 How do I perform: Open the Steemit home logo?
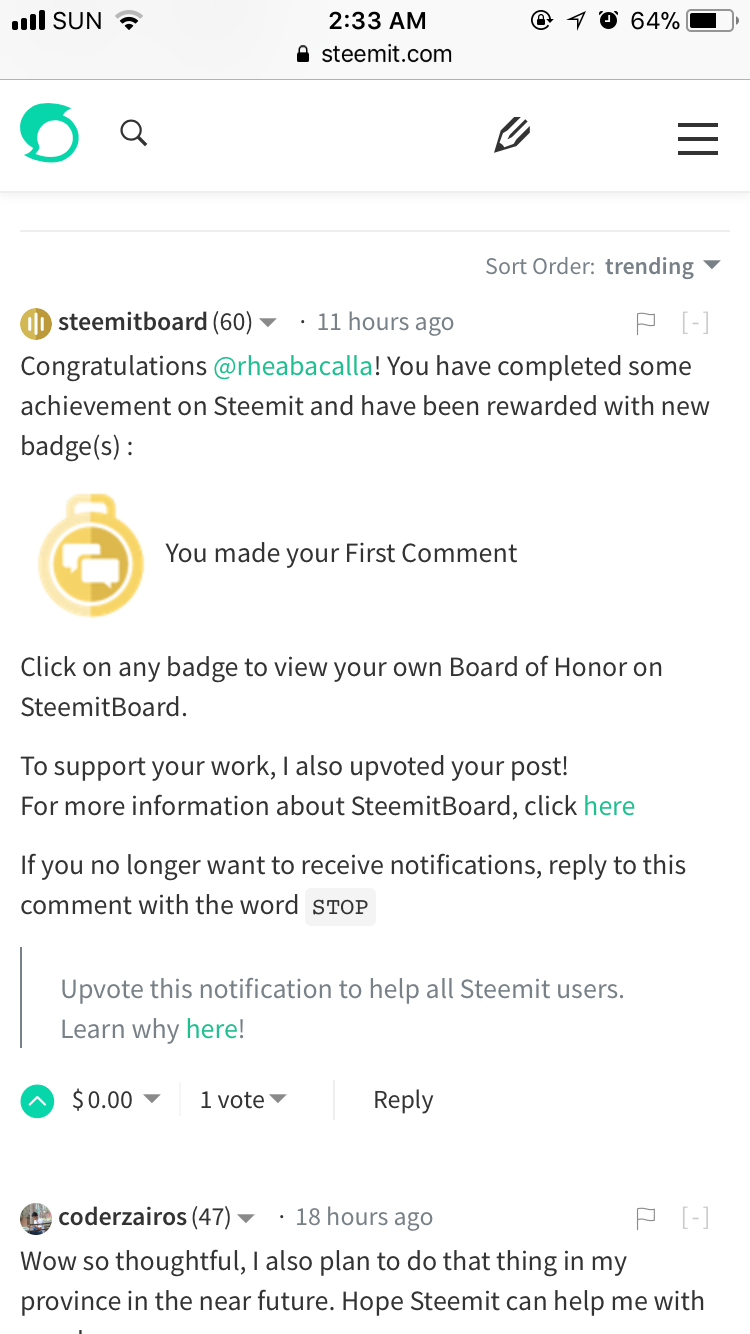pos(49,134)
